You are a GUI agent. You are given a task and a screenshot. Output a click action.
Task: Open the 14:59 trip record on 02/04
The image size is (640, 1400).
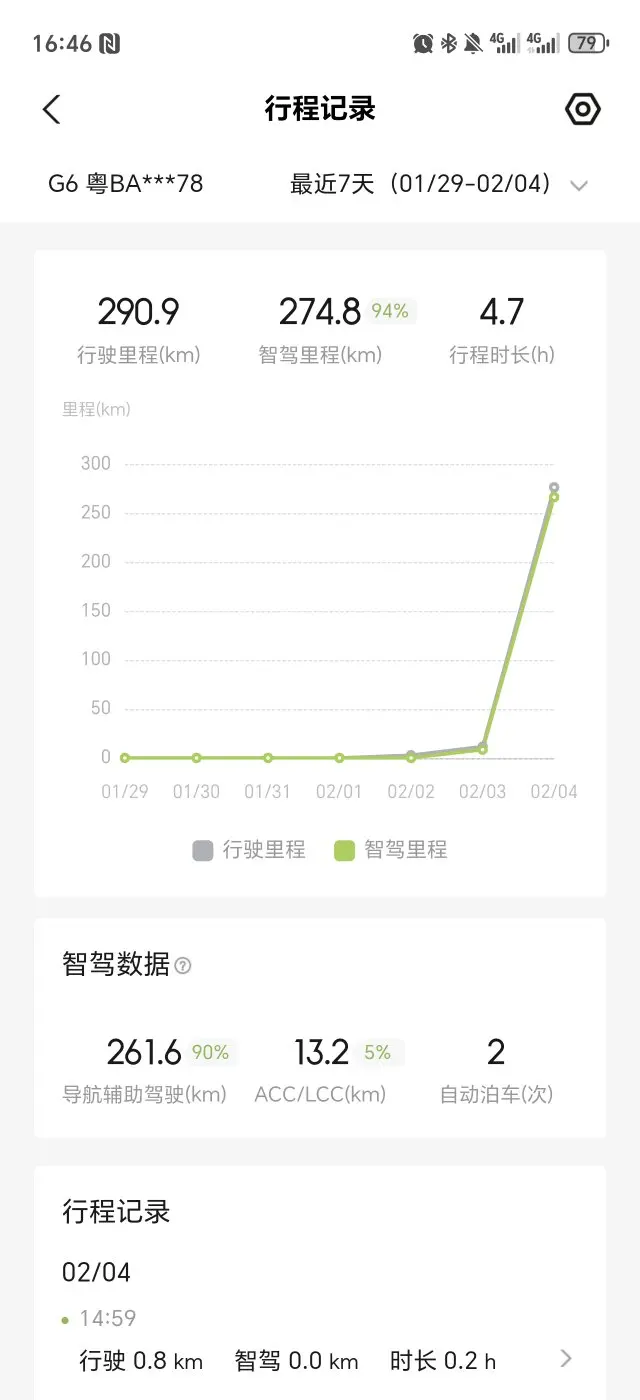[320, 1341]
